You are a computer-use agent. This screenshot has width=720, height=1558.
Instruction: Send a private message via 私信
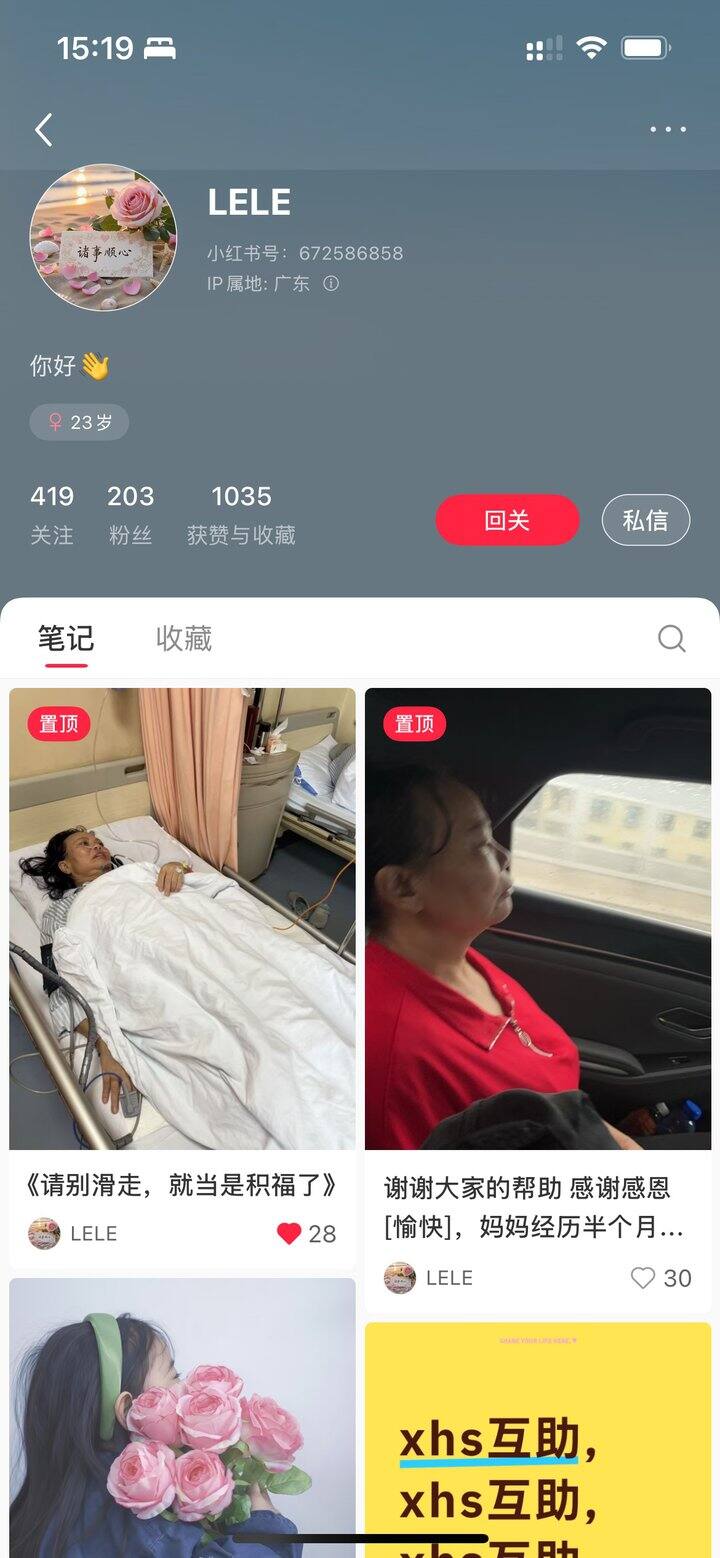pyautogui.click(x=645, y=520)
